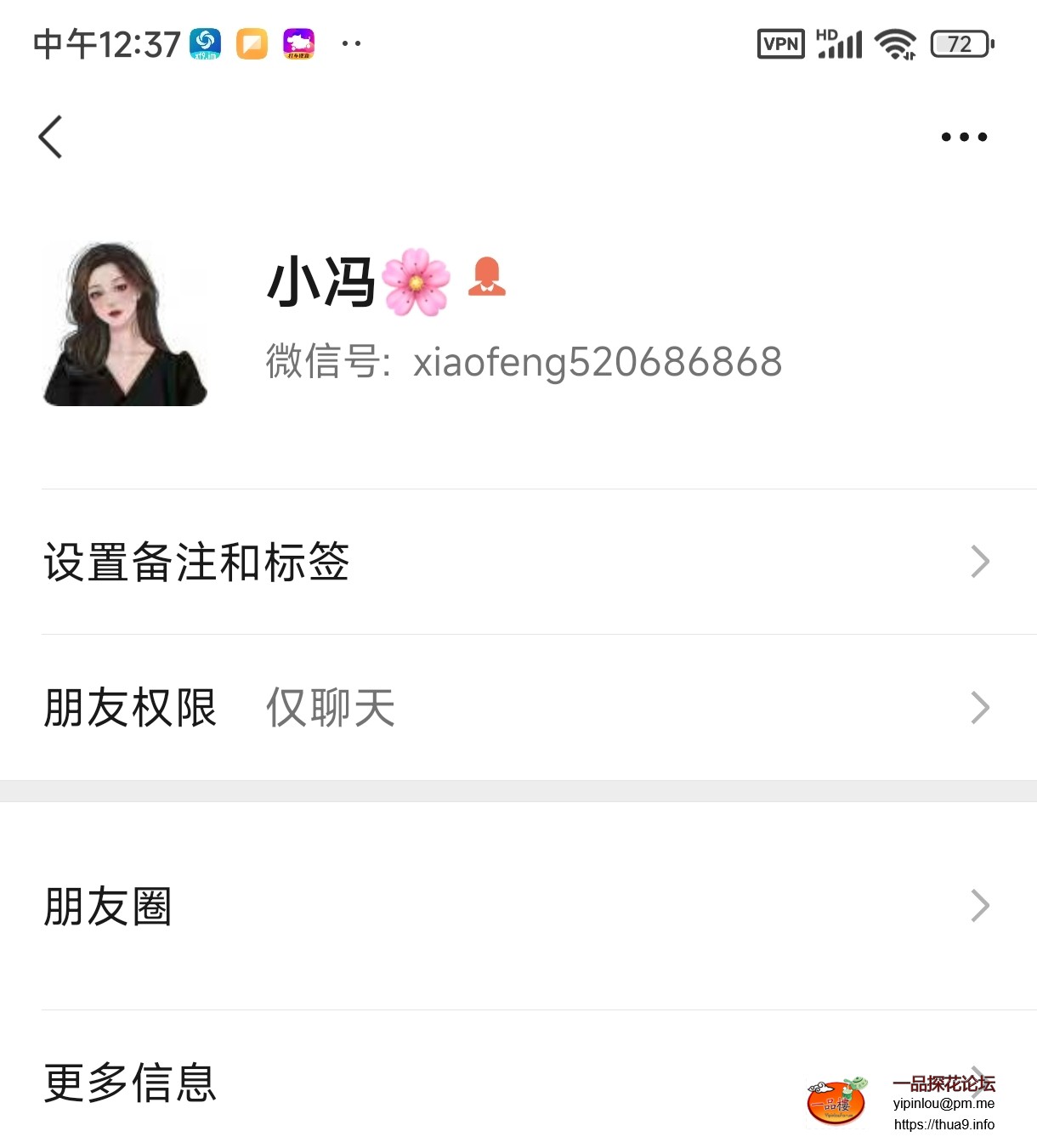Select the 朋友圈 menu entry
This screenshot has height=1148, width=1037.
click(x=107, y=906)
